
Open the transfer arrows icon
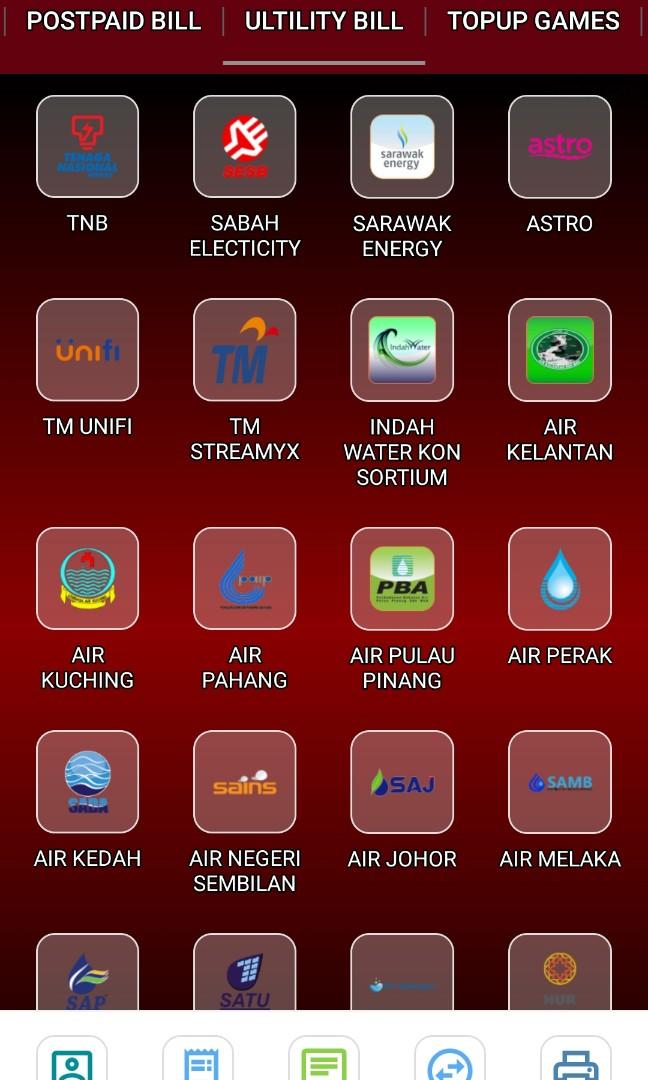pos(450,1062)
